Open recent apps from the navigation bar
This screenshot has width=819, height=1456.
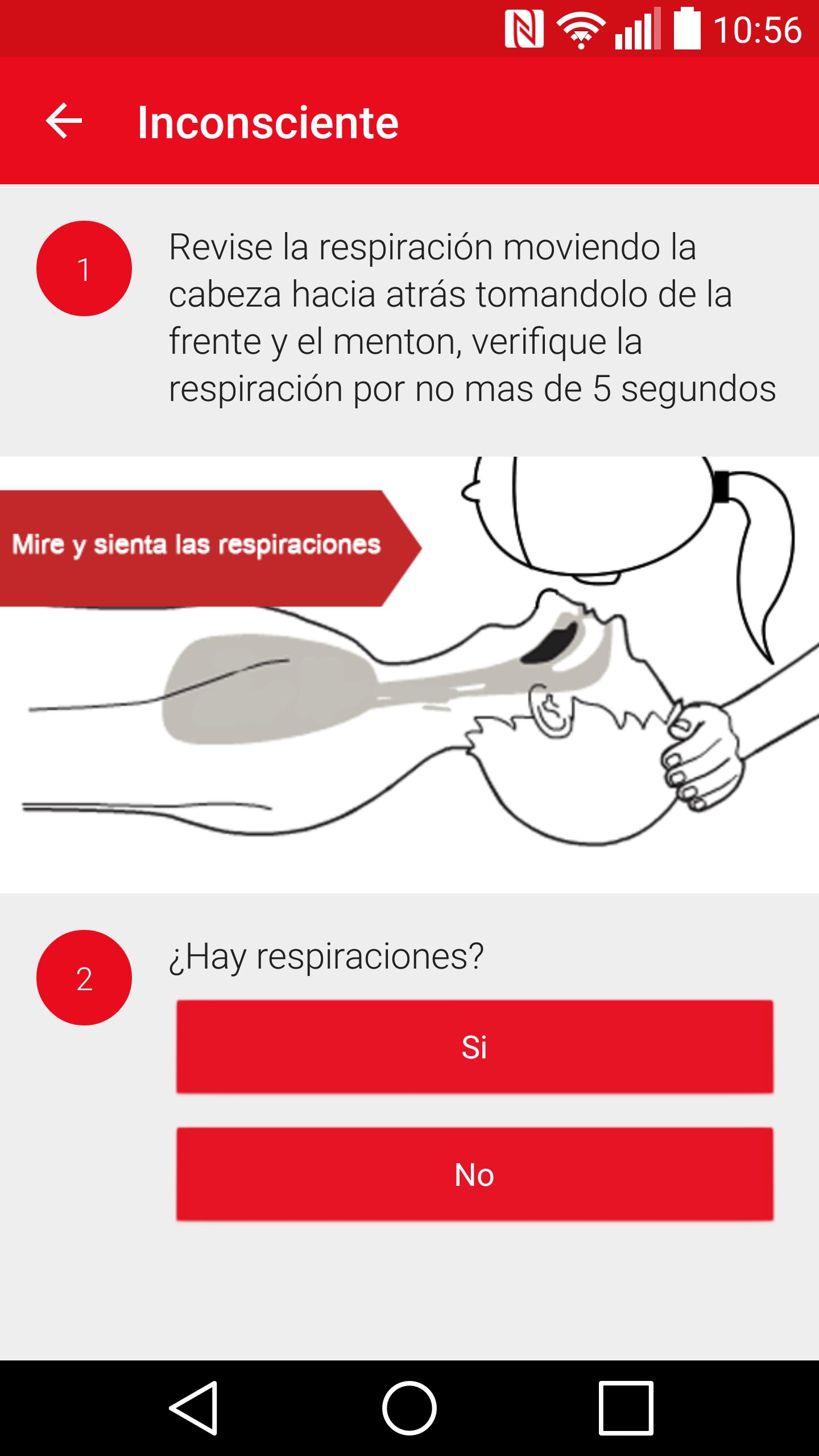(x=626, y=1408)
